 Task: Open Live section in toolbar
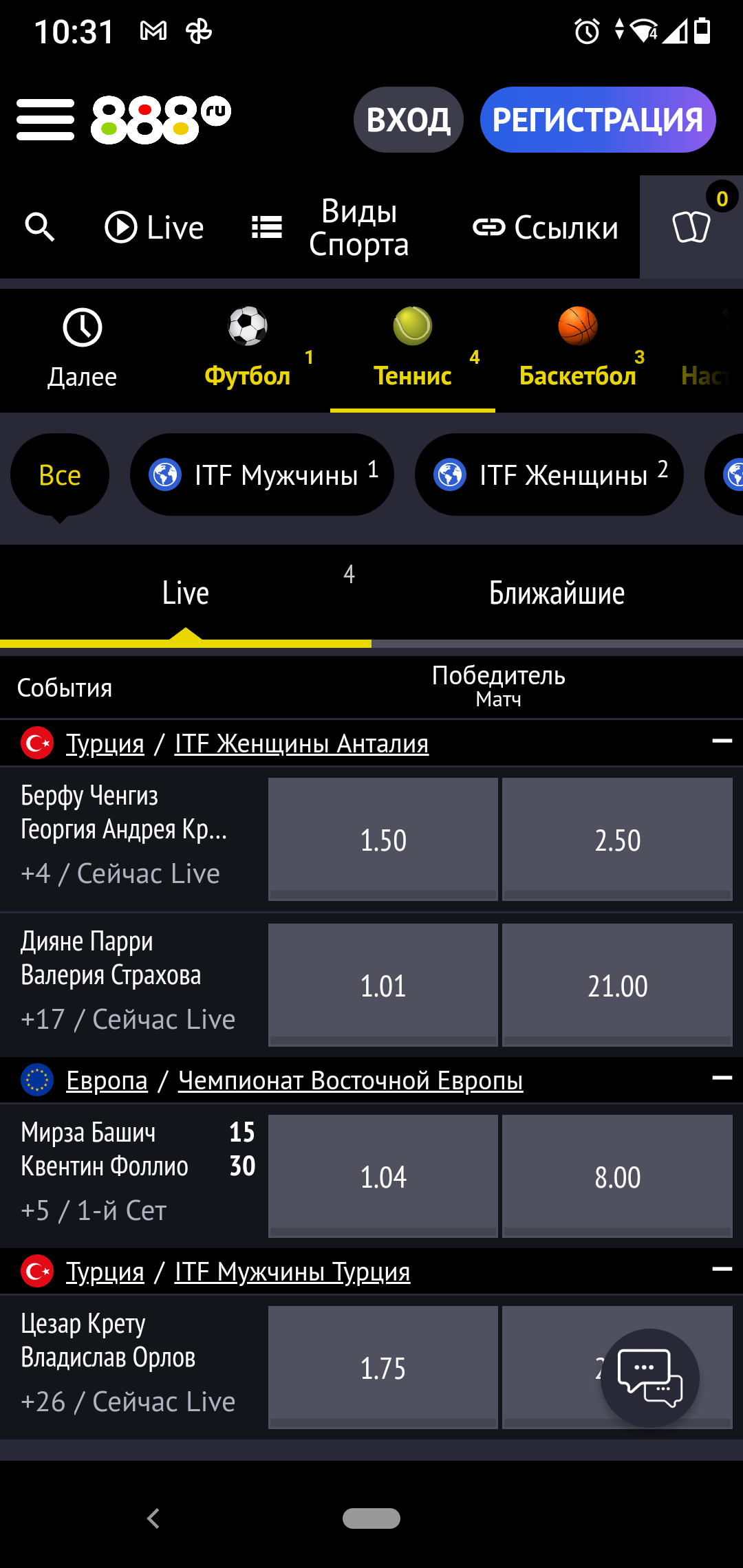[155, 228]
